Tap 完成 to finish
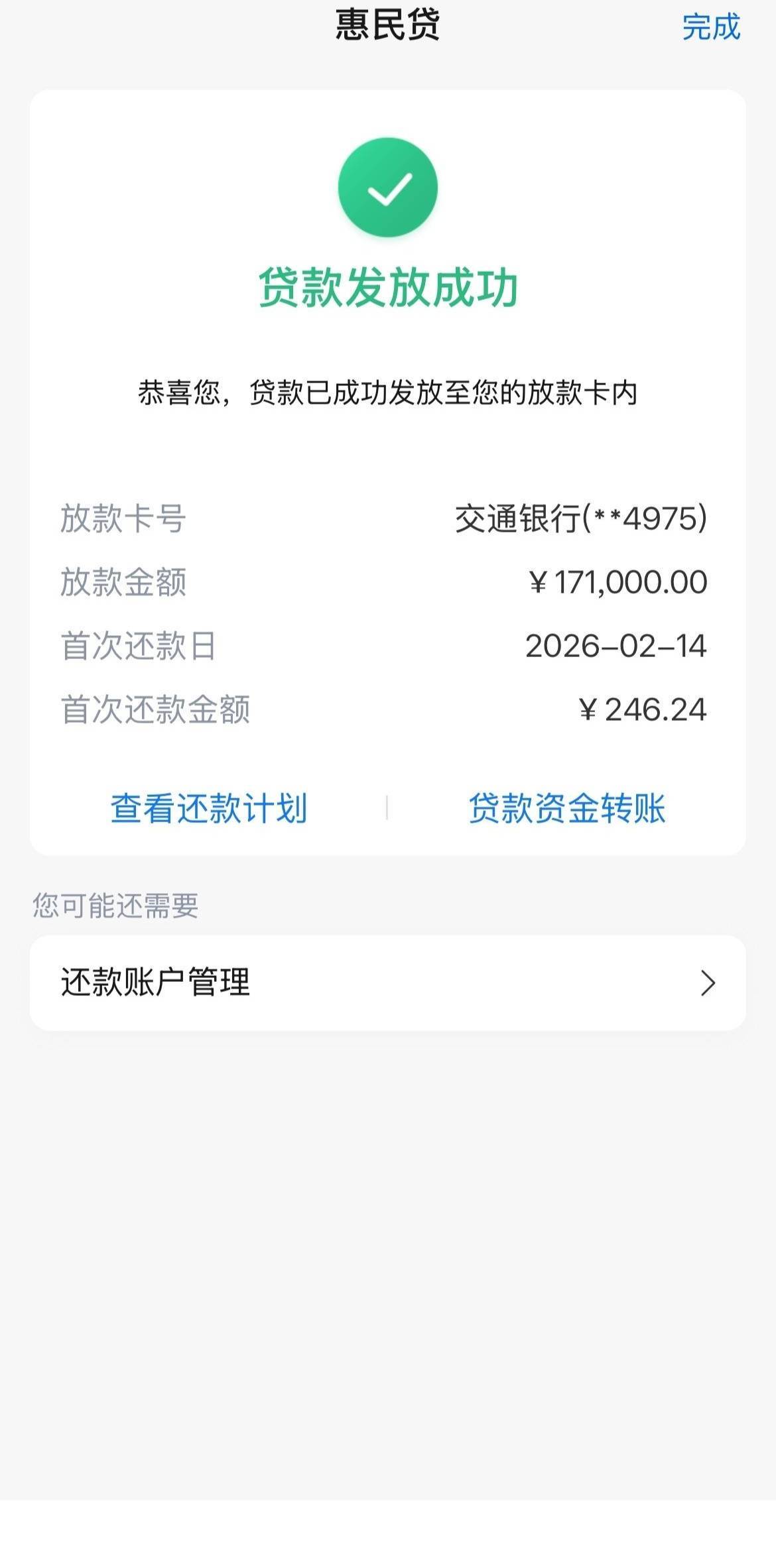The width and height of the screenshot is (776, 1568). (710, 27)
